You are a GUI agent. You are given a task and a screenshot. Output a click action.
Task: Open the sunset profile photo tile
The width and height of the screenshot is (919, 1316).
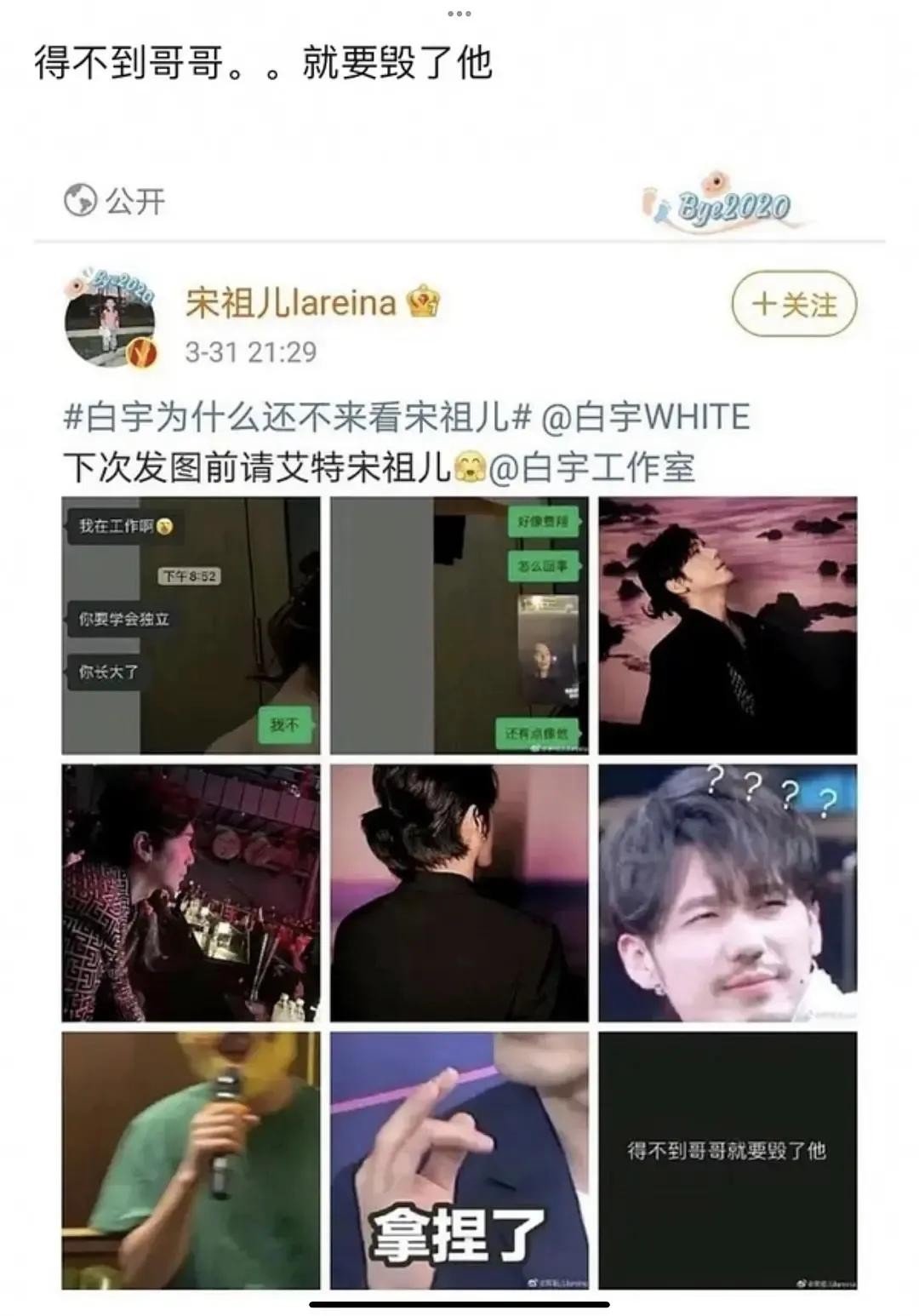point(728,626)
